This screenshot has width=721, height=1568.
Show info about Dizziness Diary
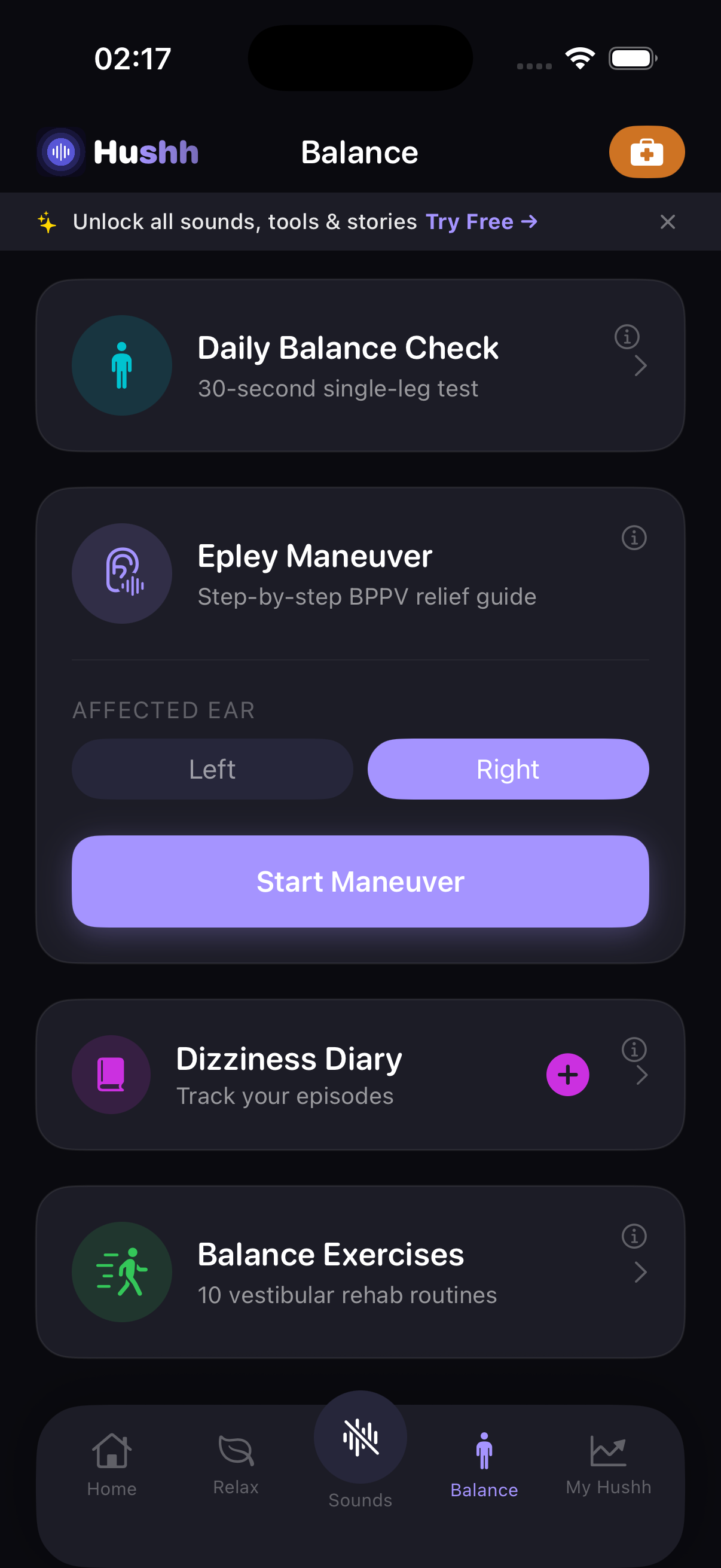[x=633, y=1050]
